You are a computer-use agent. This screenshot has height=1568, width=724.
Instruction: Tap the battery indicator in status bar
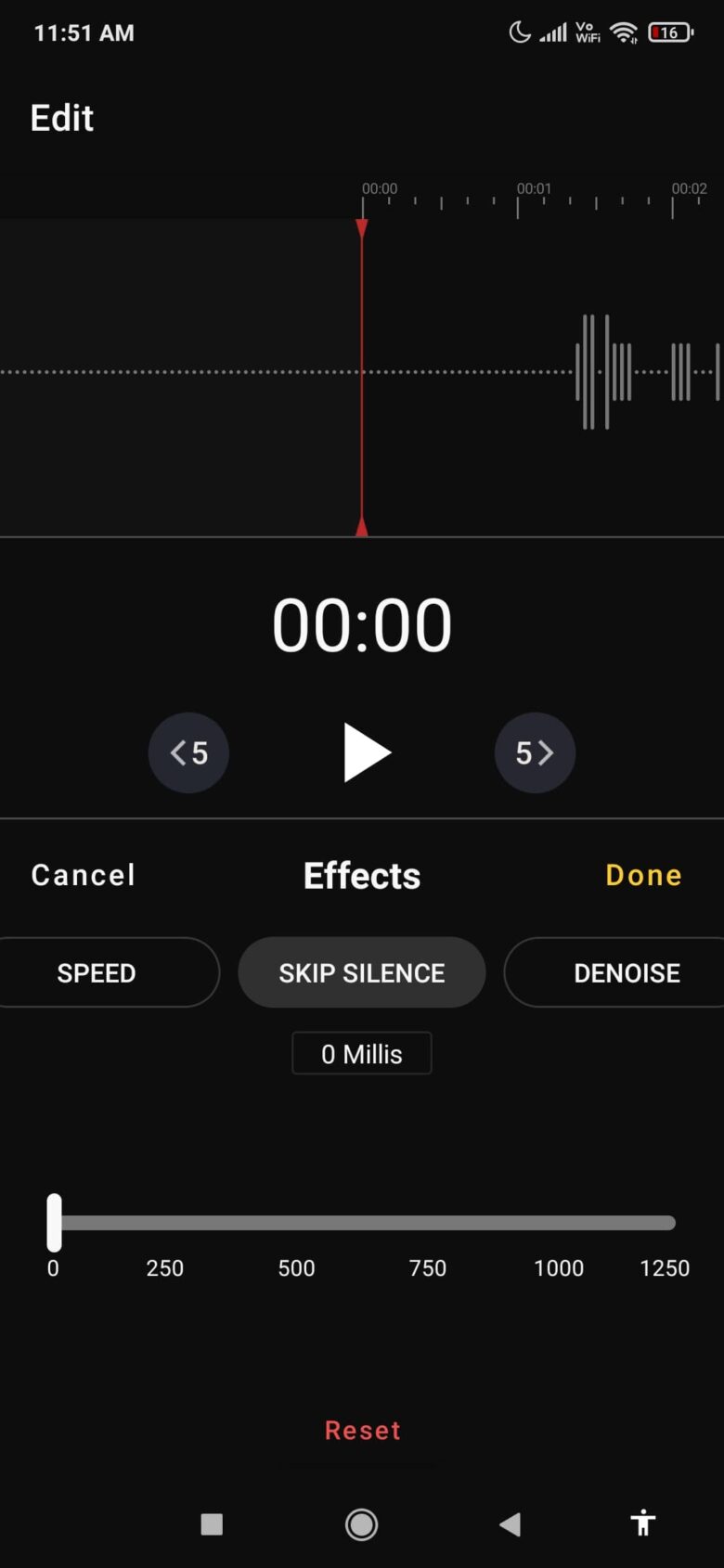click(667, 31)
